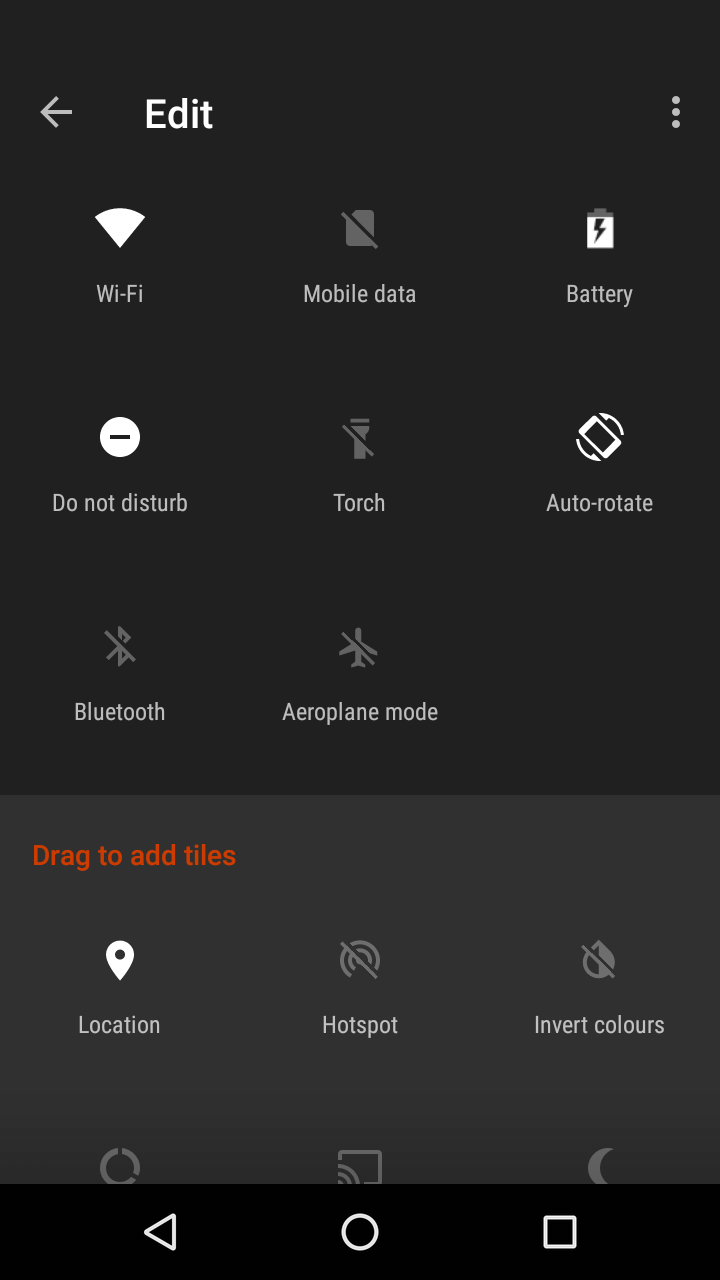Screen dimensions: 720x1280
Task: Select the Wi-Fi tile
Action: 120,256
